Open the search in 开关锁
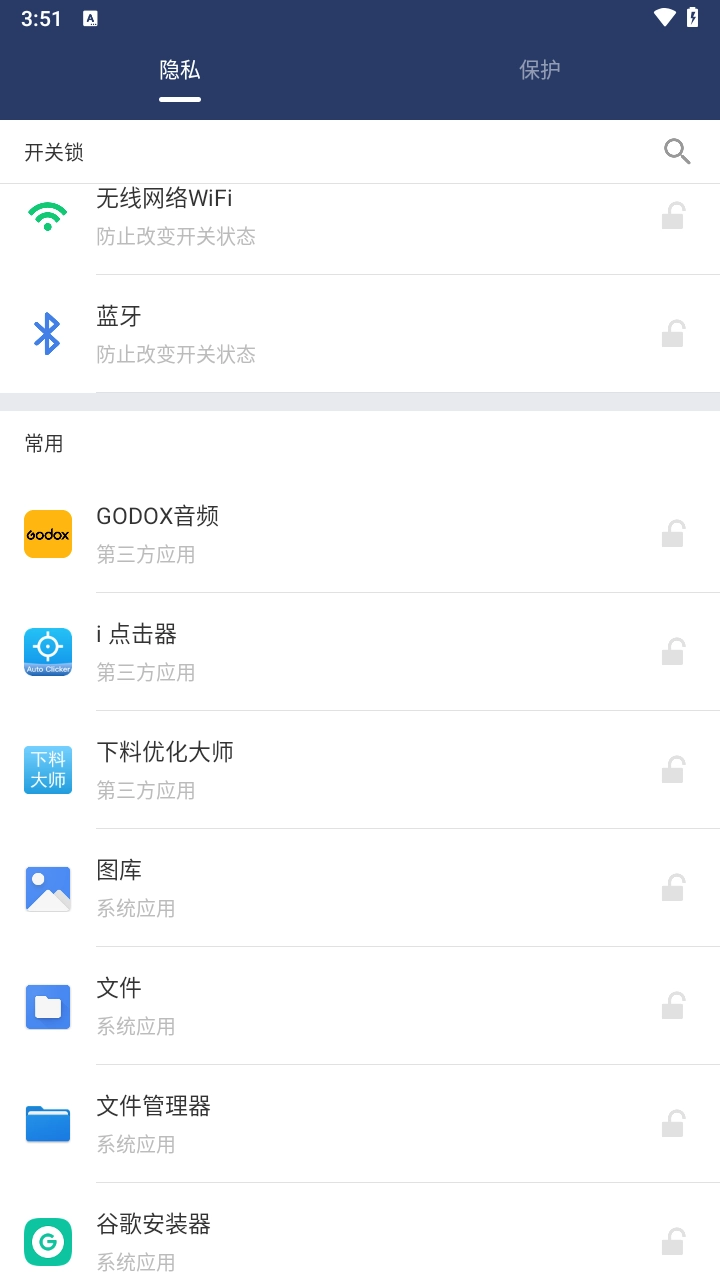 click(677, 151)
